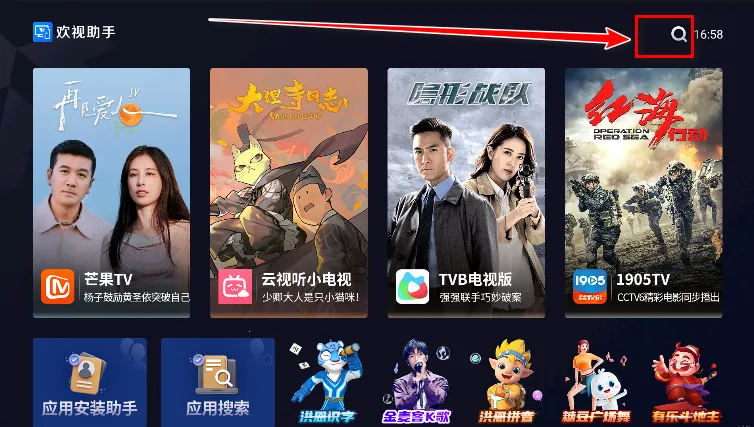Image resolution: width=754 pixels, height=427 pixels.
Task: Open the 1905TV card
Action: [643, 192]
